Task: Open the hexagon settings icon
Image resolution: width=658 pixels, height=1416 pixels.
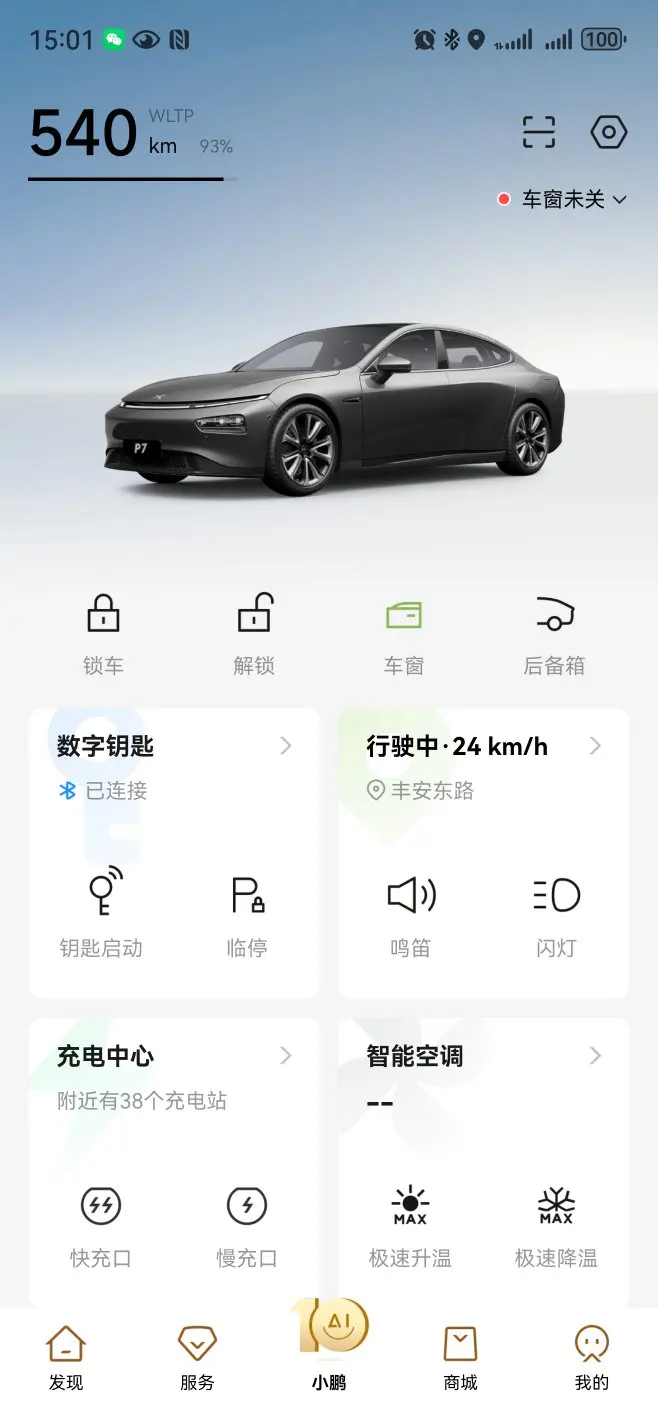Action: click(608, 132)
